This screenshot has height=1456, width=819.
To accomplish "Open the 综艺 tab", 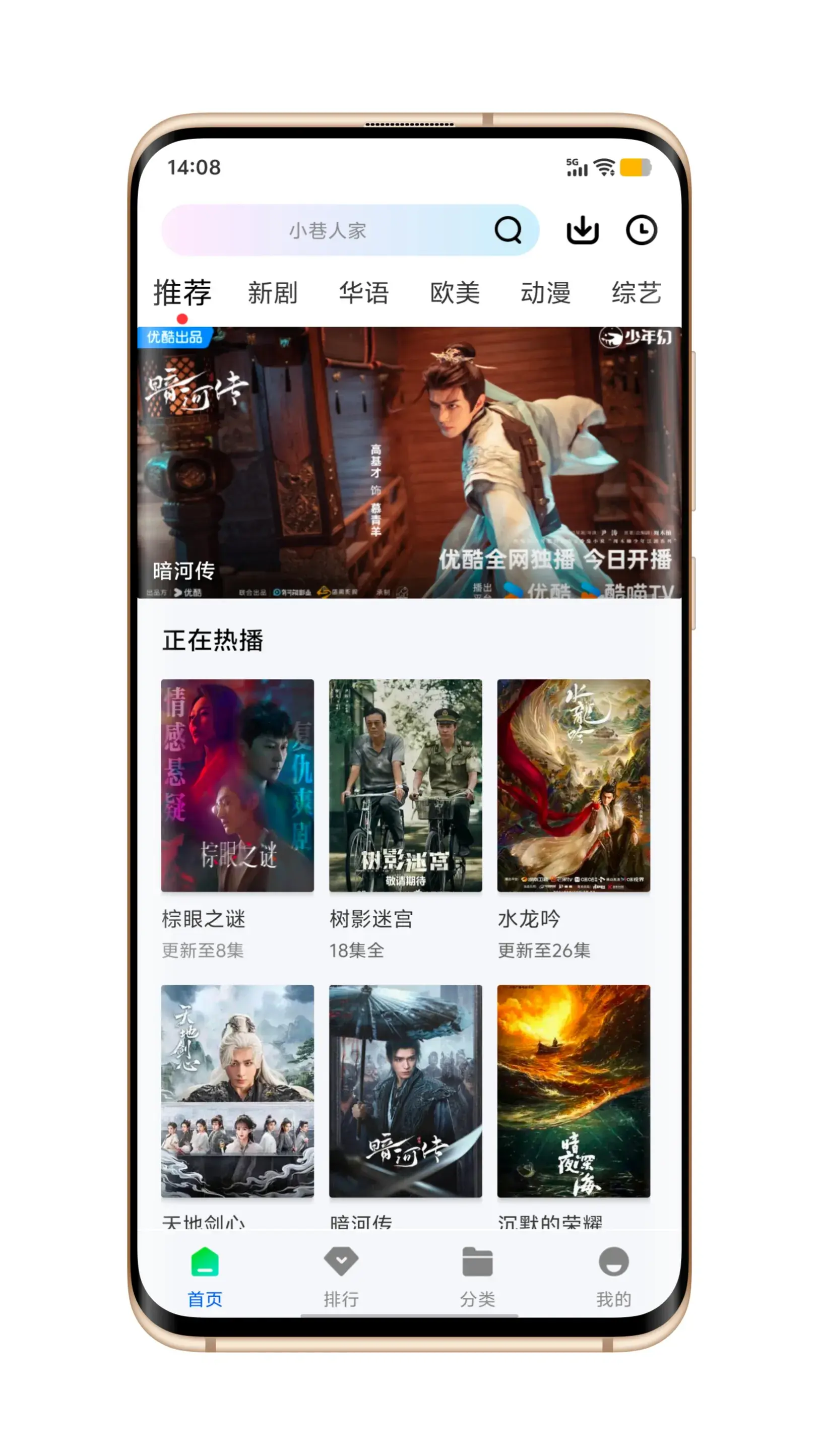I will [636, 293].
